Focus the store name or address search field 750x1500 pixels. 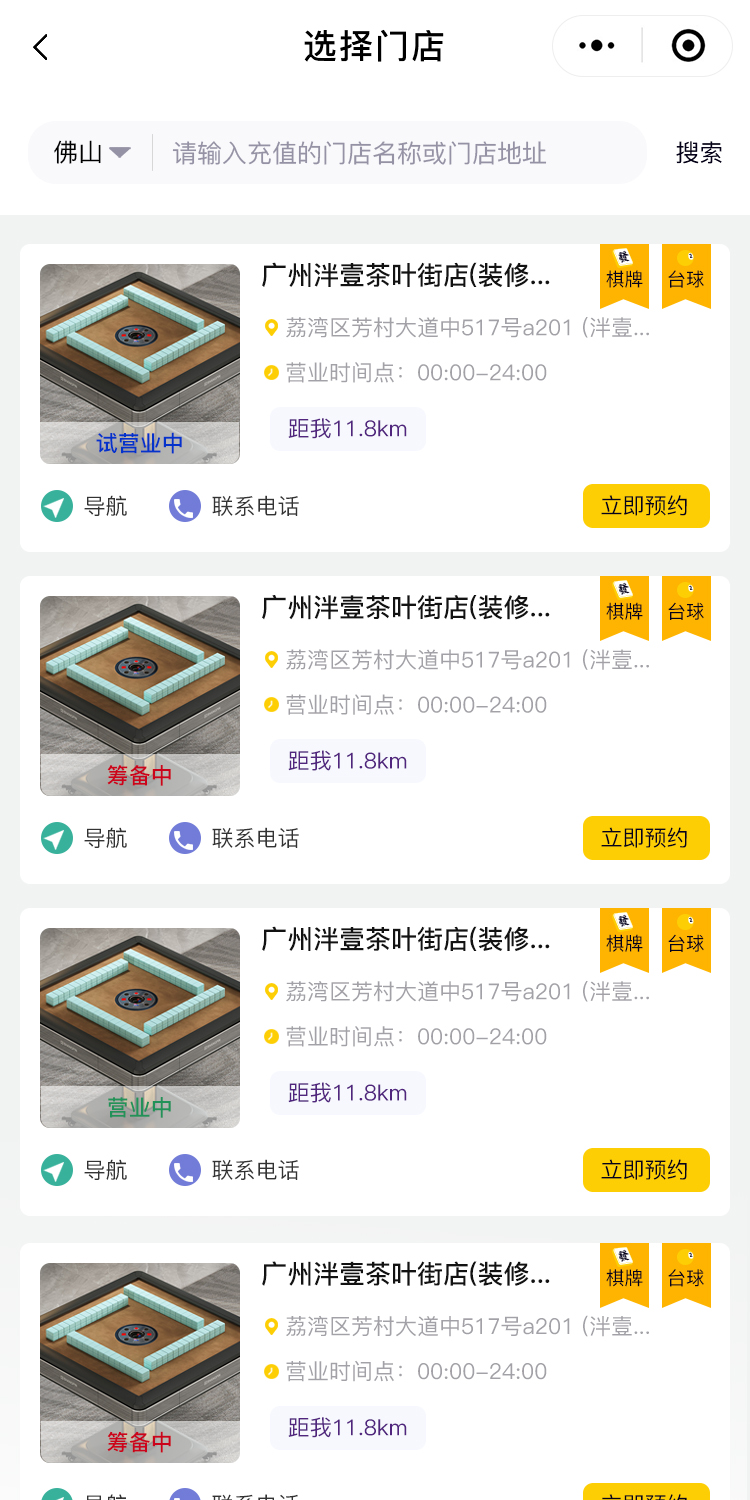(400, 153)
